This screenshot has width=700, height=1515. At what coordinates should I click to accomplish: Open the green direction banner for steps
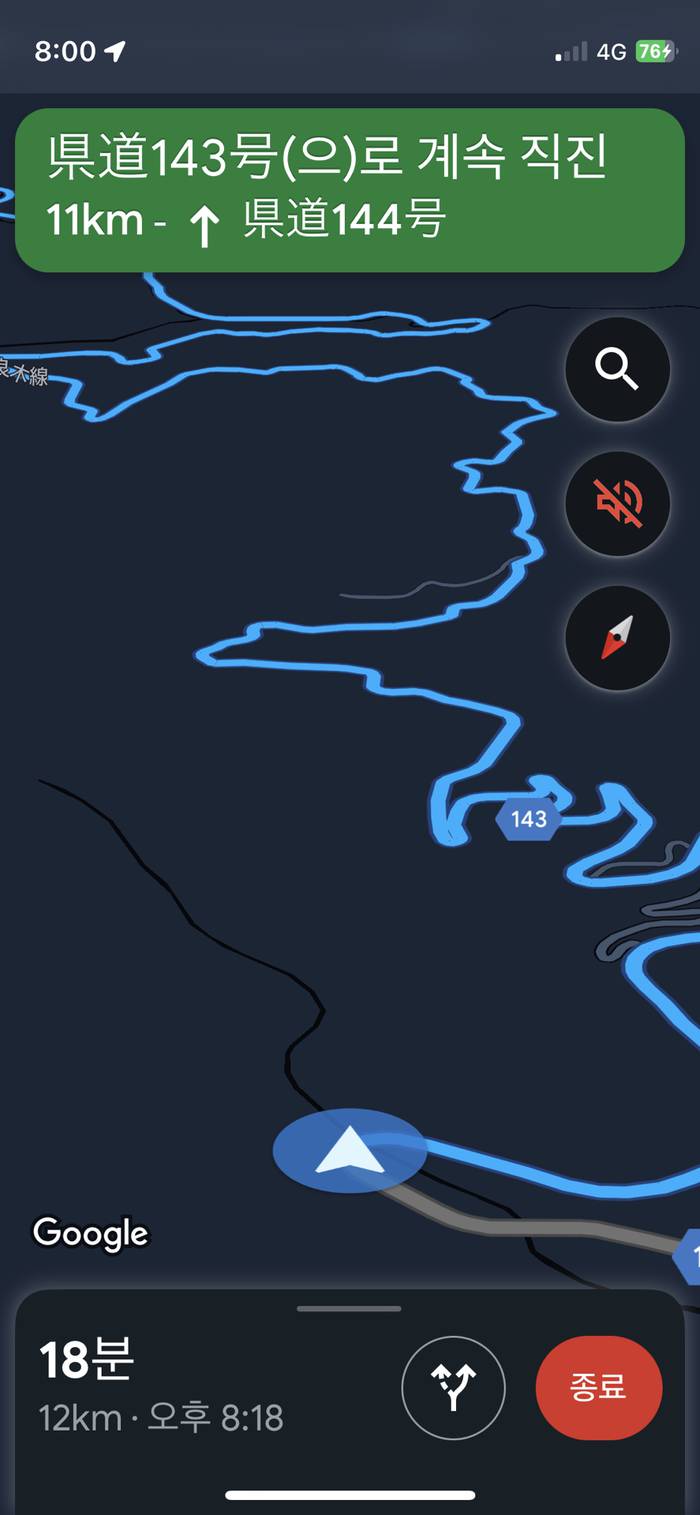click(349, 190)
